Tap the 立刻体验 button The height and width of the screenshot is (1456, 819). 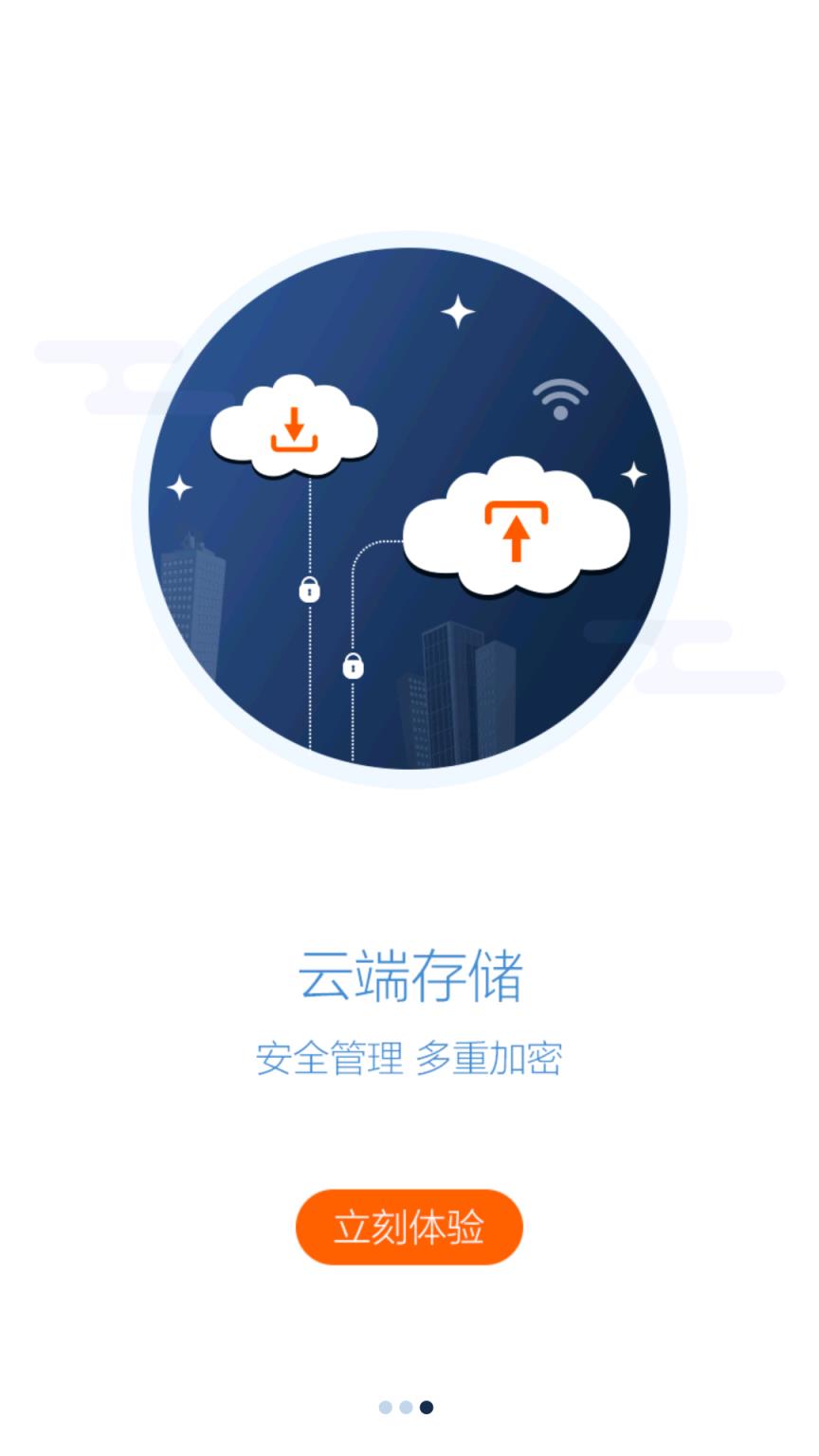pyautogui.click(x=409, y=1227)
